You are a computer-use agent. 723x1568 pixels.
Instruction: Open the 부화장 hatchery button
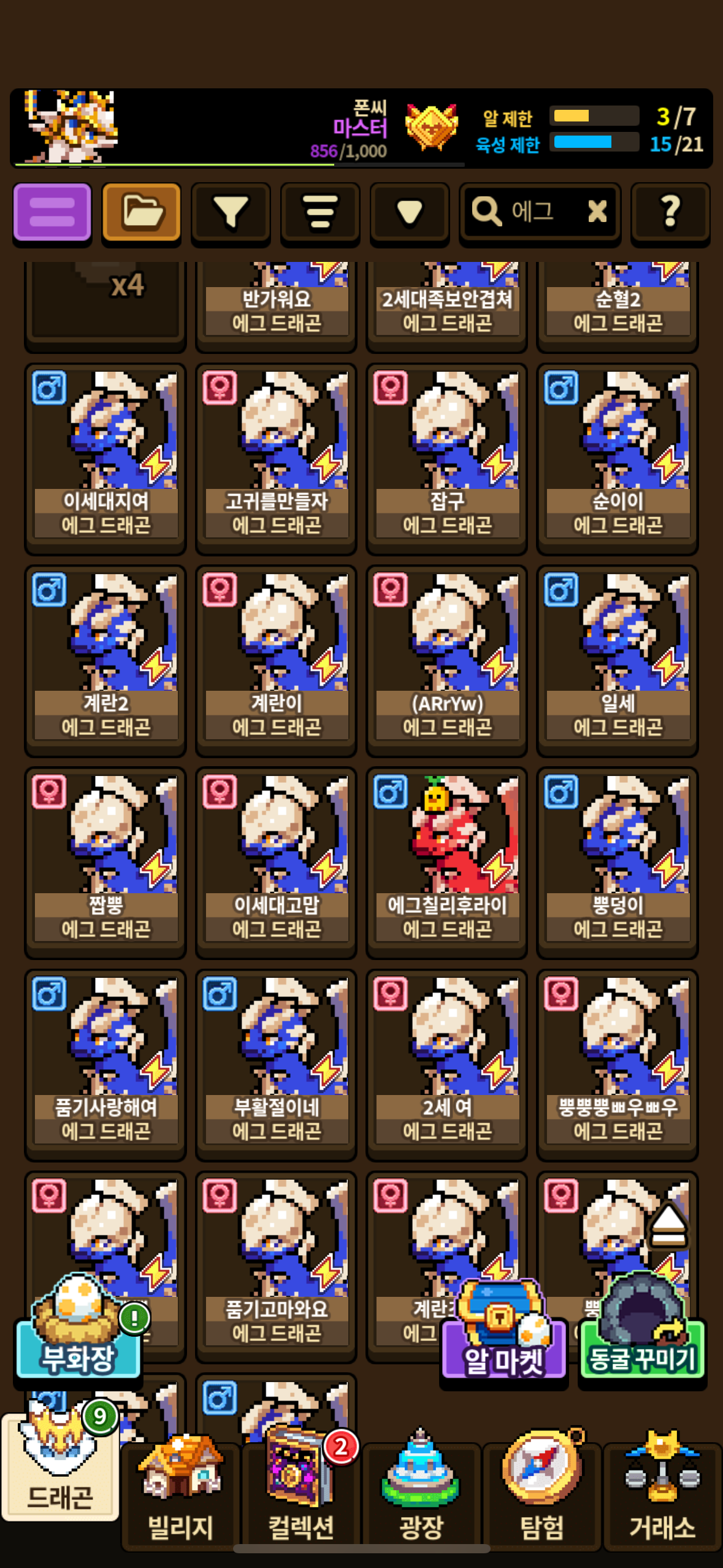pyautogui.click(x=78, y=1338)
